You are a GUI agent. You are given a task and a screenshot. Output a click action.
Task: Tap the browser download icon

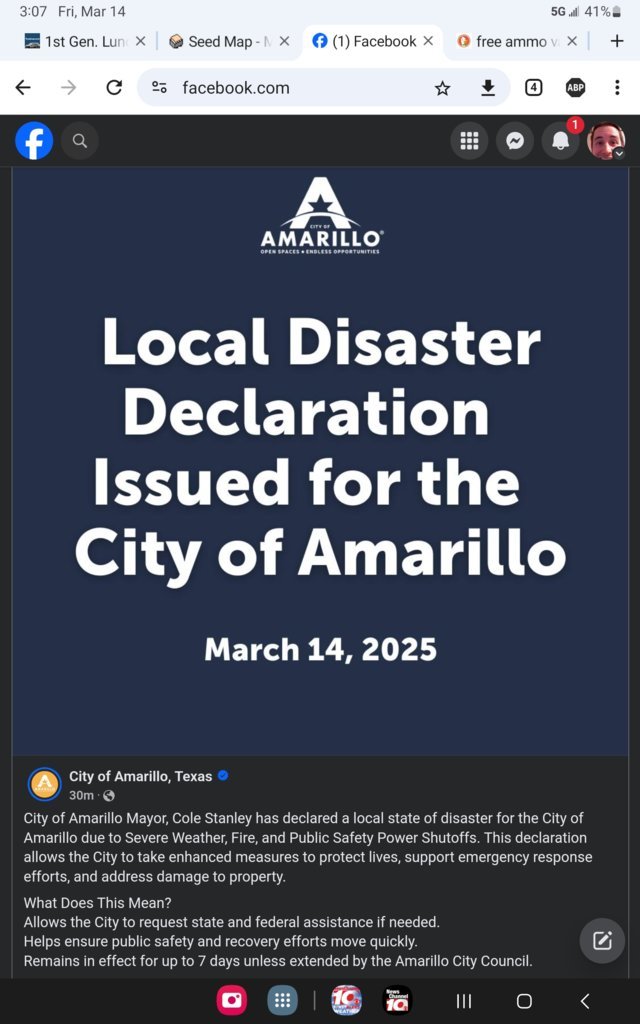pyautogui.click(x=488, y=87)
